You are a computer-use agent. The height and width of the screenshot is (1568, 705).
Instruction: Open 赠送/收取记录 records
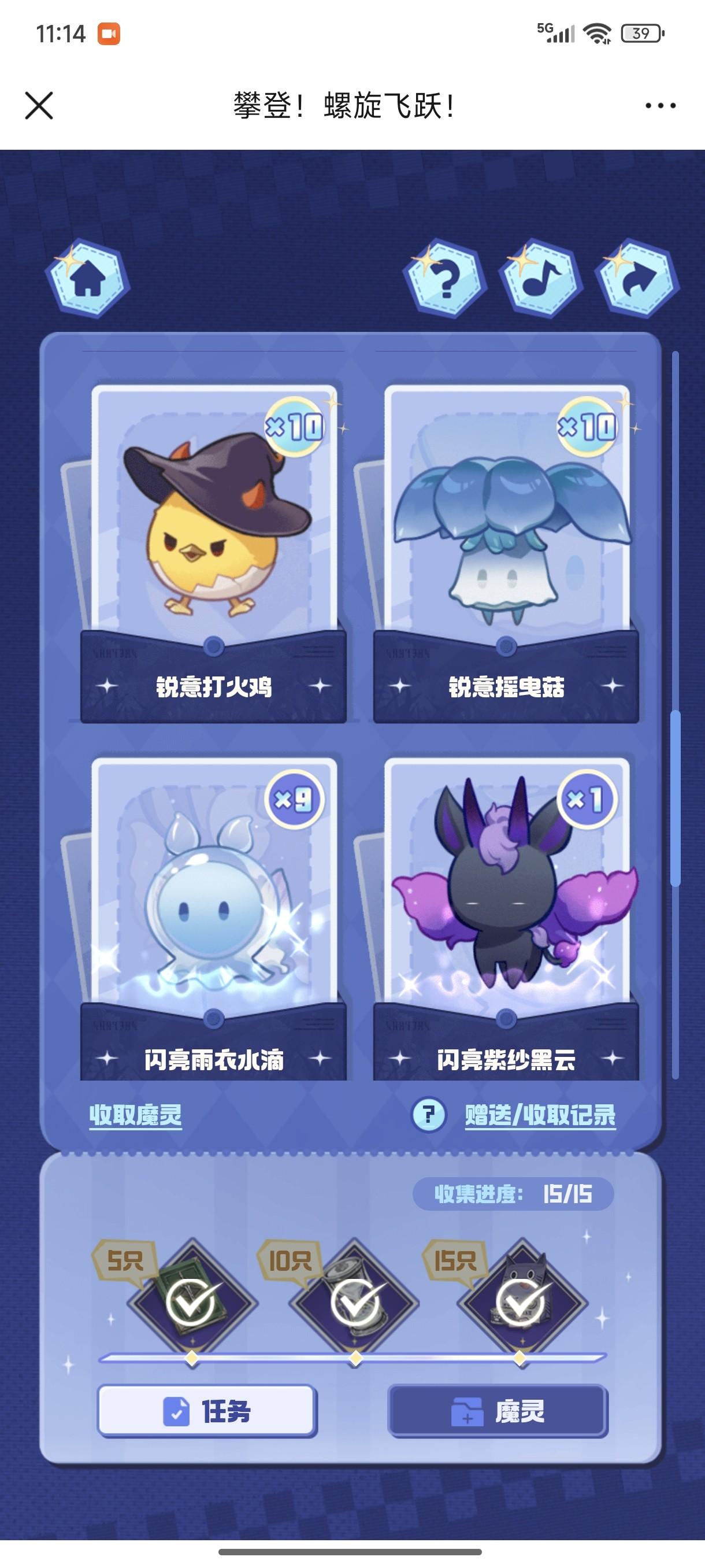point(540,1115)
